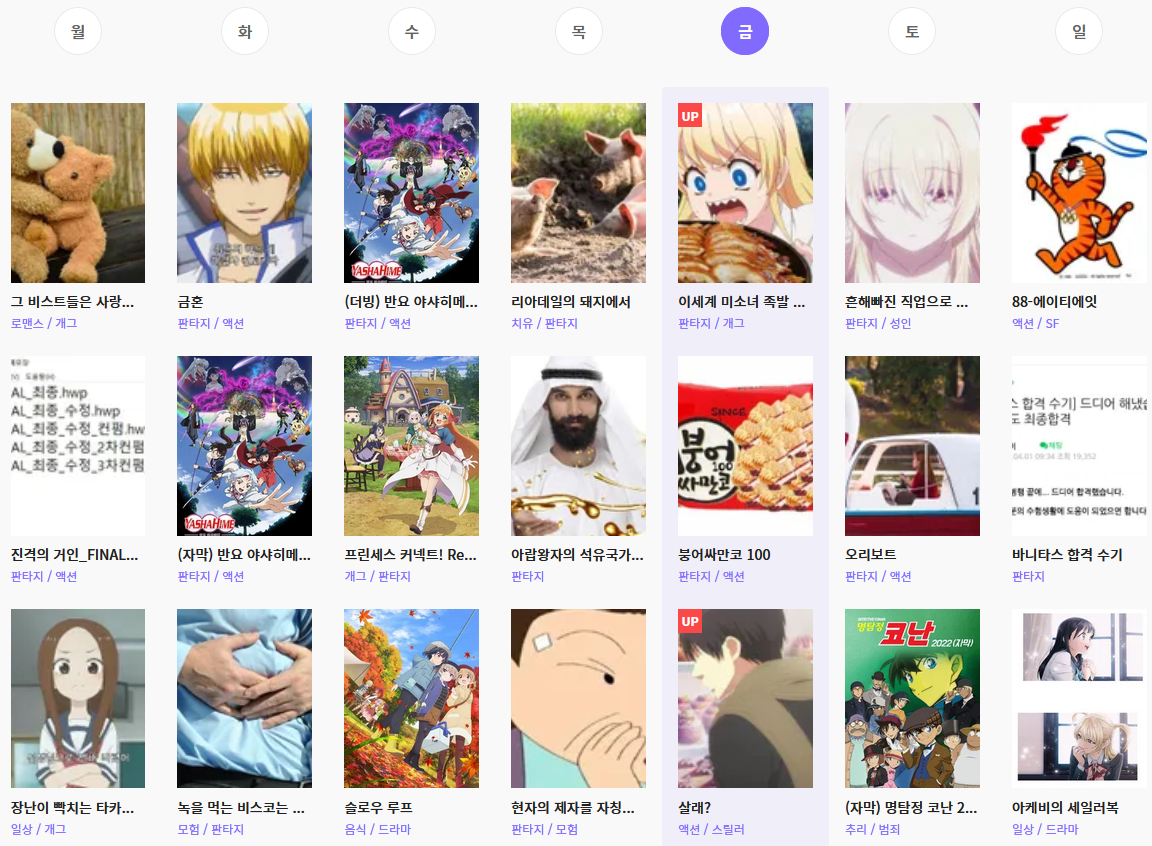1152x846 pixels.
Task: Select the 목 day tab
Action: 578,32
